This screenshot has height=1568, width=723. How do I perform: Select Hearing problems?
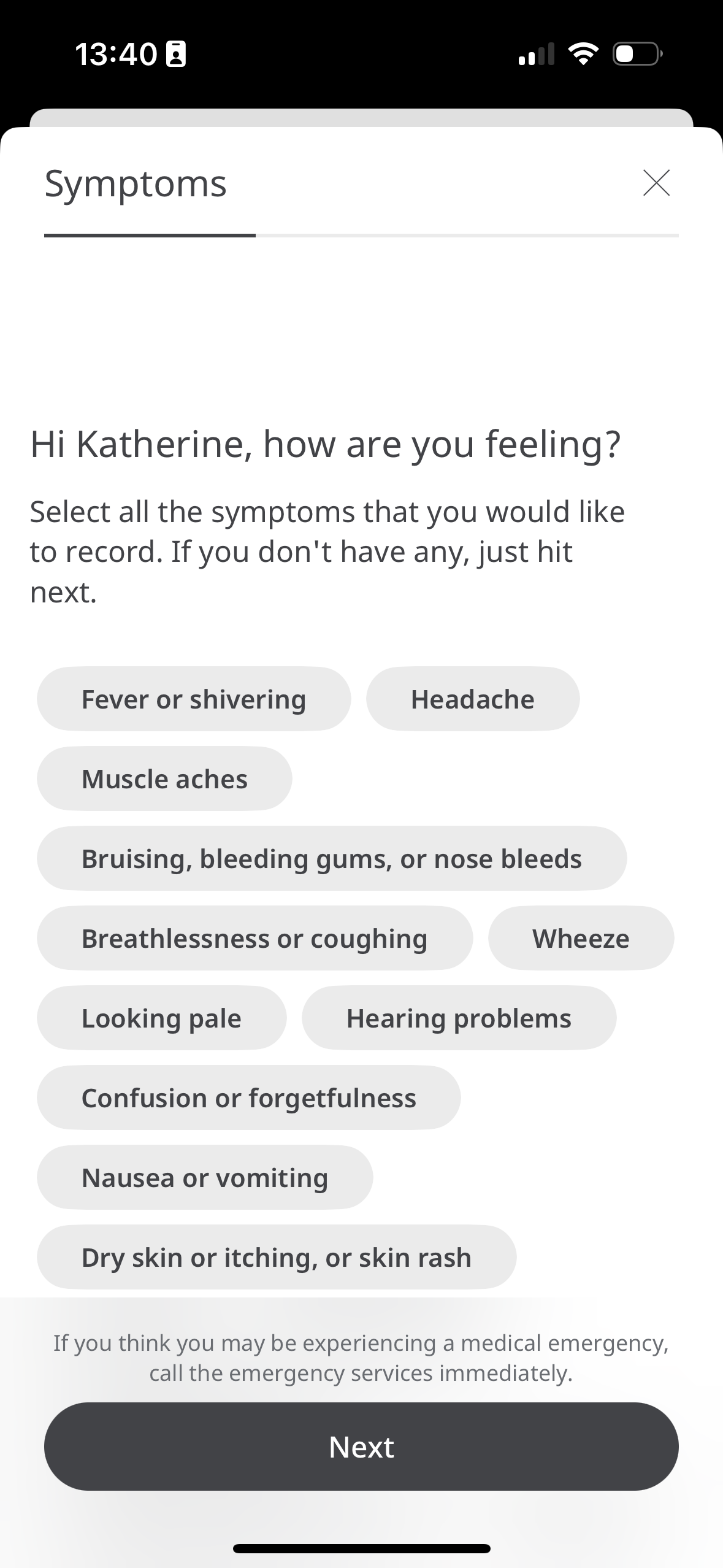pos(459,1018)
